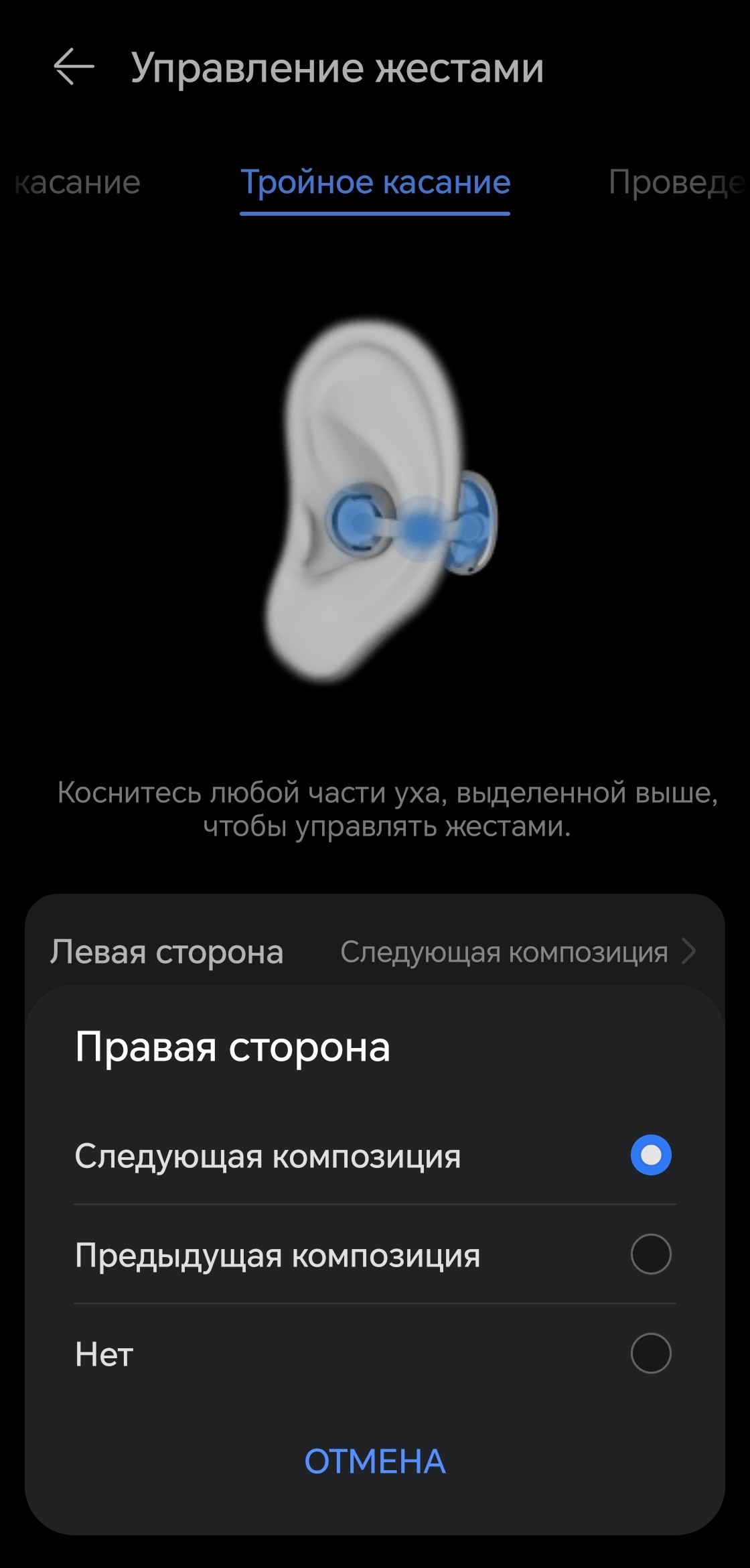Switch to the Тройное касание tab

[x=375, y=182]
